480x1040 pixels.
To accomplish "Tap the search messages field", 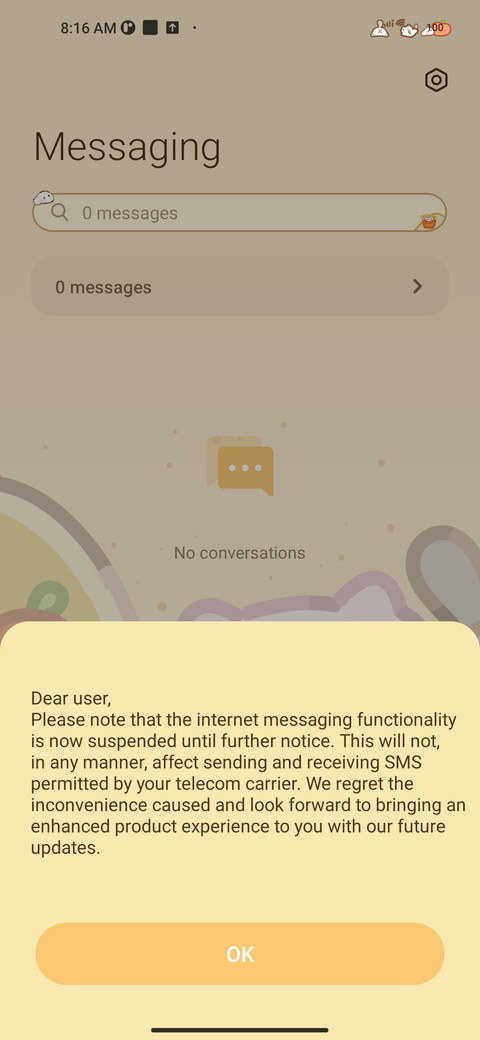I will tap(239, 212).
